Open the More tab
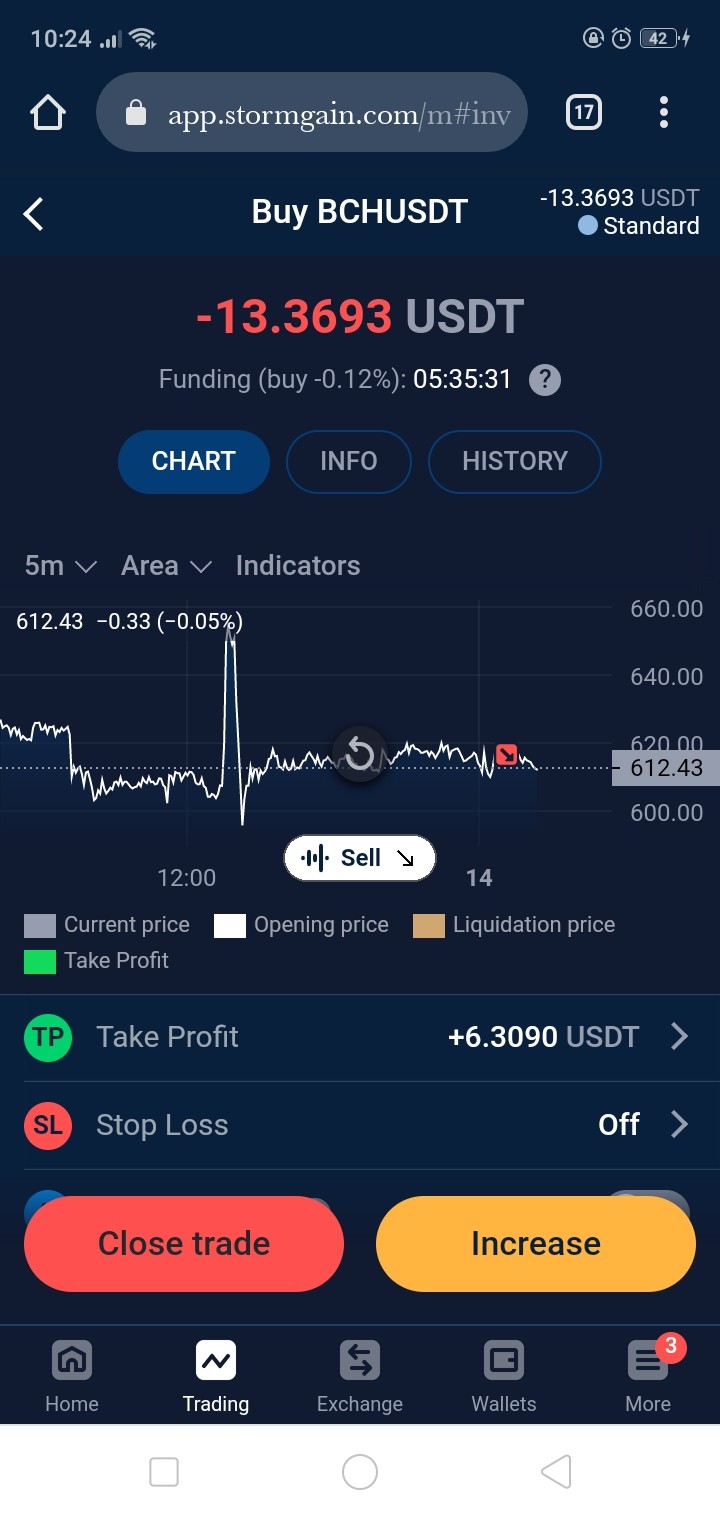Screen dimensions: 720x1520 coord(648,1377)
